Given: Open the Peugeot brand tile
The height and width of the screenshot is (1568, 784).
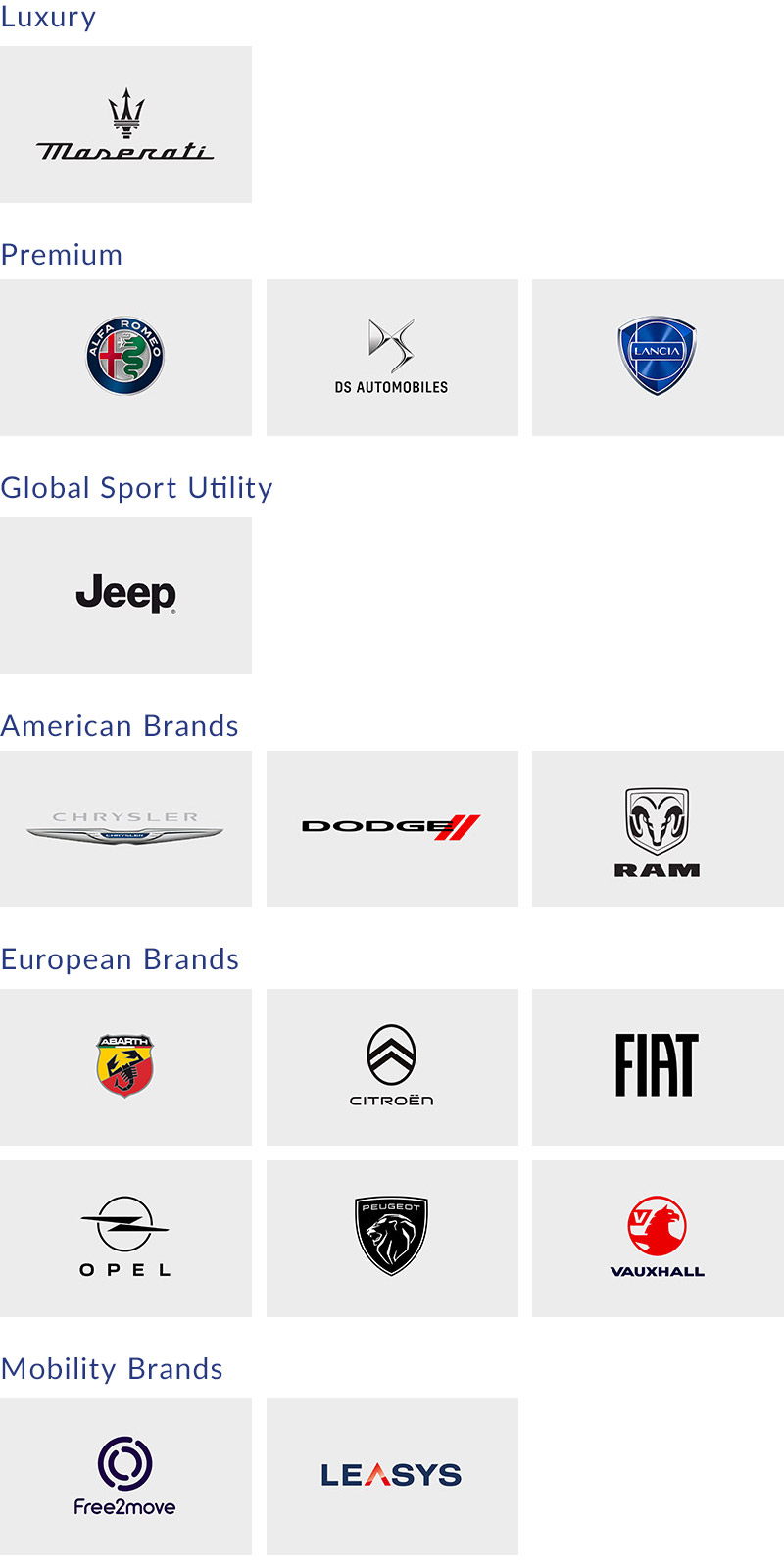Looking at the screenshot, I should pyautogui.click(x=392, y=1238).
